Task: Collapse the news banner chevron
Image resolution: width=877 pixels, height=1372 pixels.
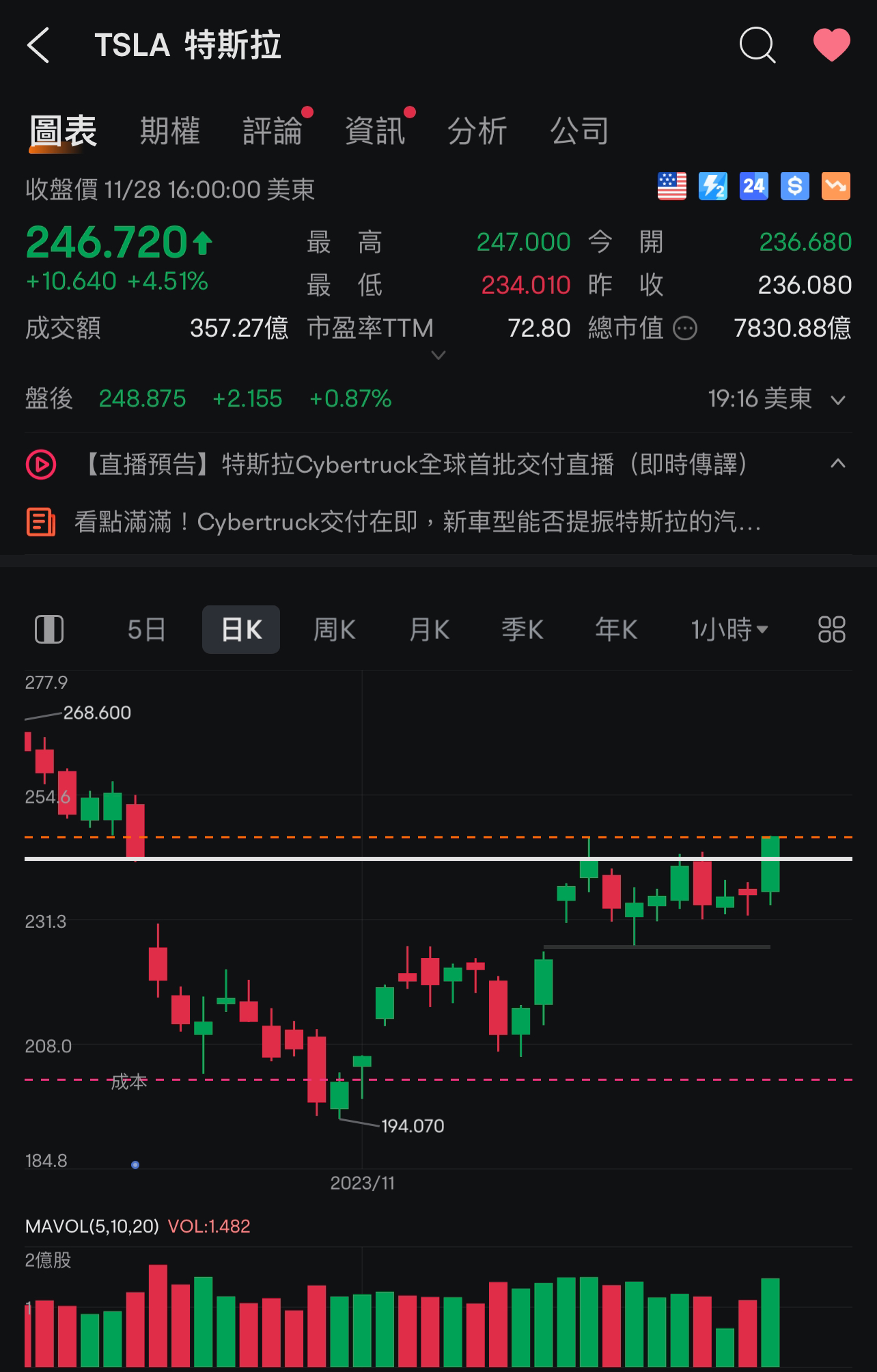Action: pos(837,464)
